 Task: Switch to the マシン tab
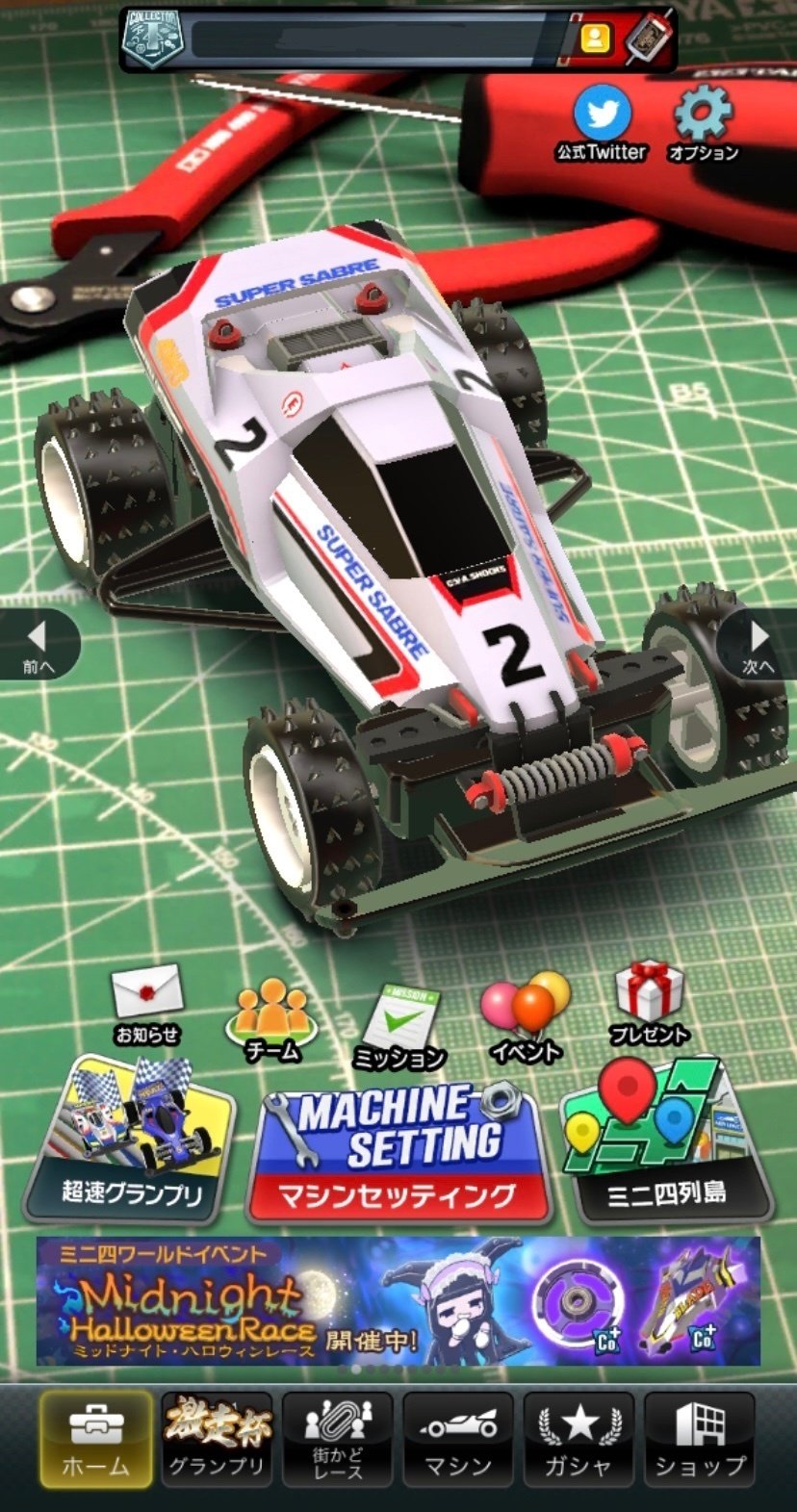458,1440
